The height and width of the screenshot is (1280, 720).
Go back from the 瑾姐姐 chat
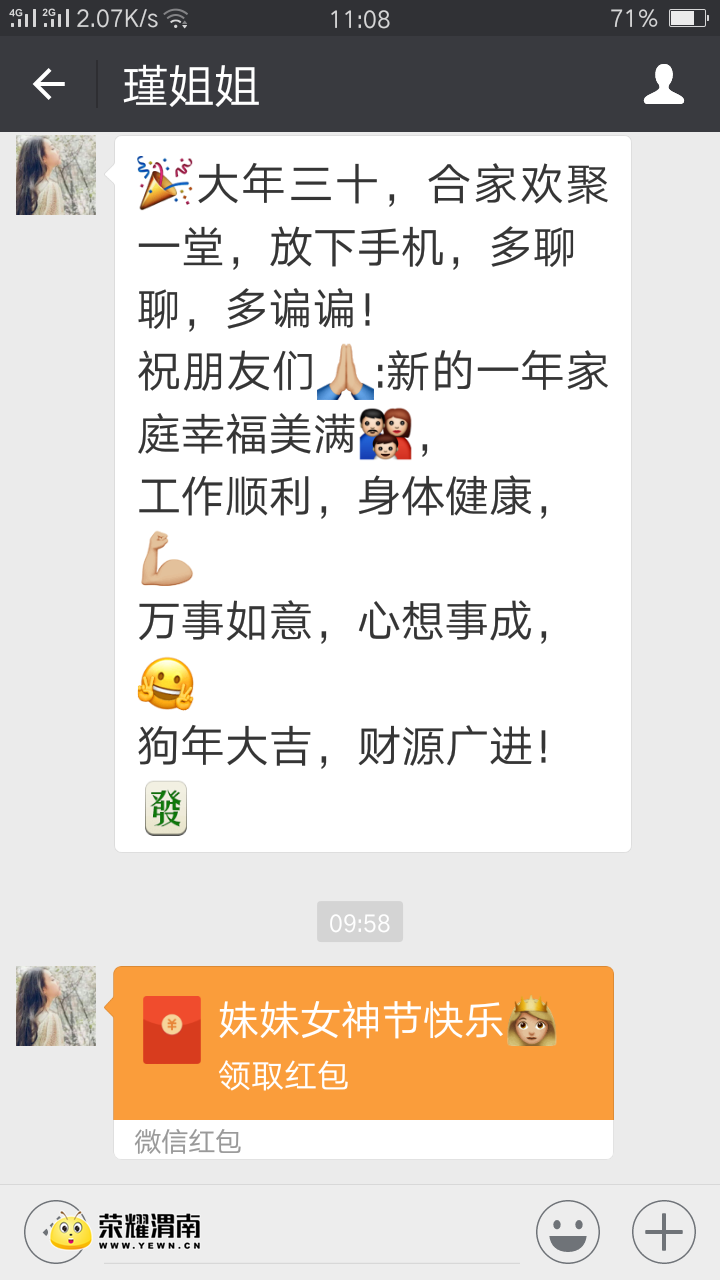click(48, 85)
